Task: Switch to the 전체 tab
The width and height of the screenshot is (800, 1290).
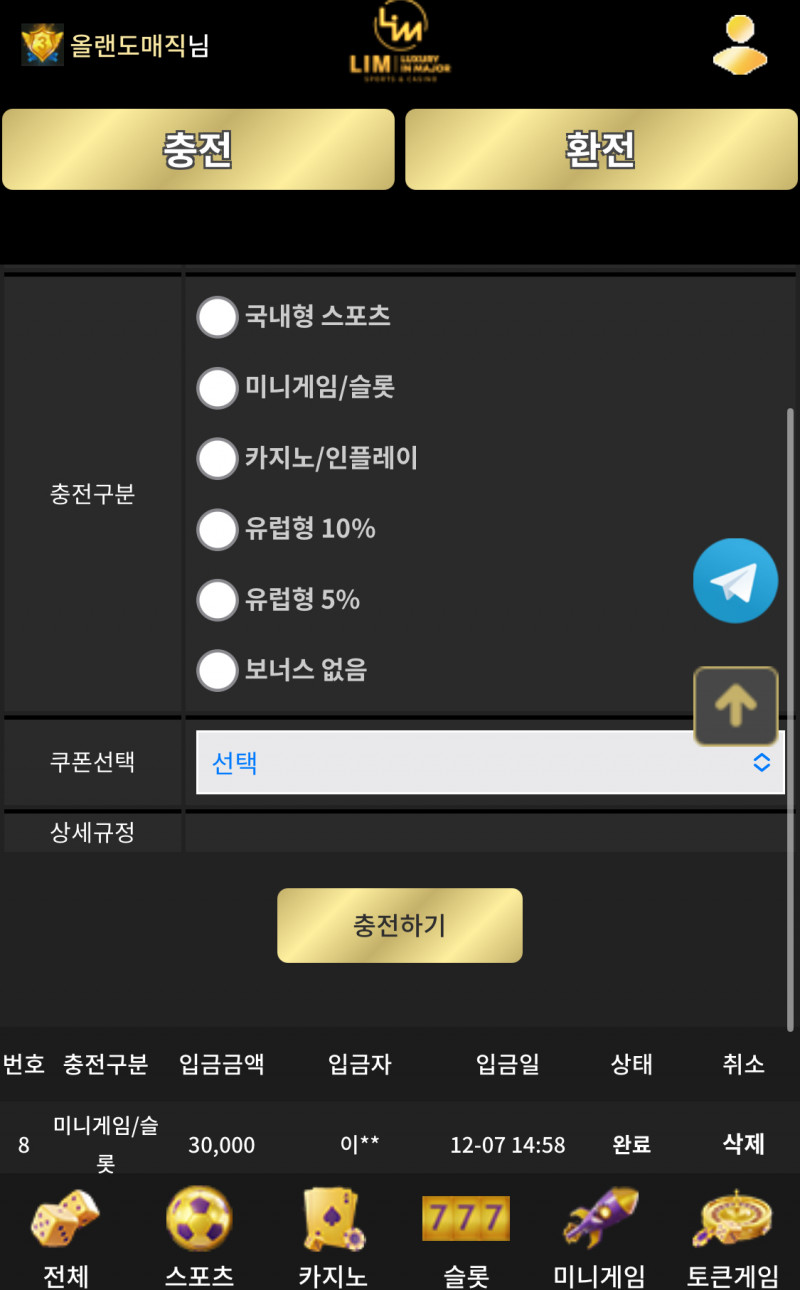Action: click(66, 1235)
